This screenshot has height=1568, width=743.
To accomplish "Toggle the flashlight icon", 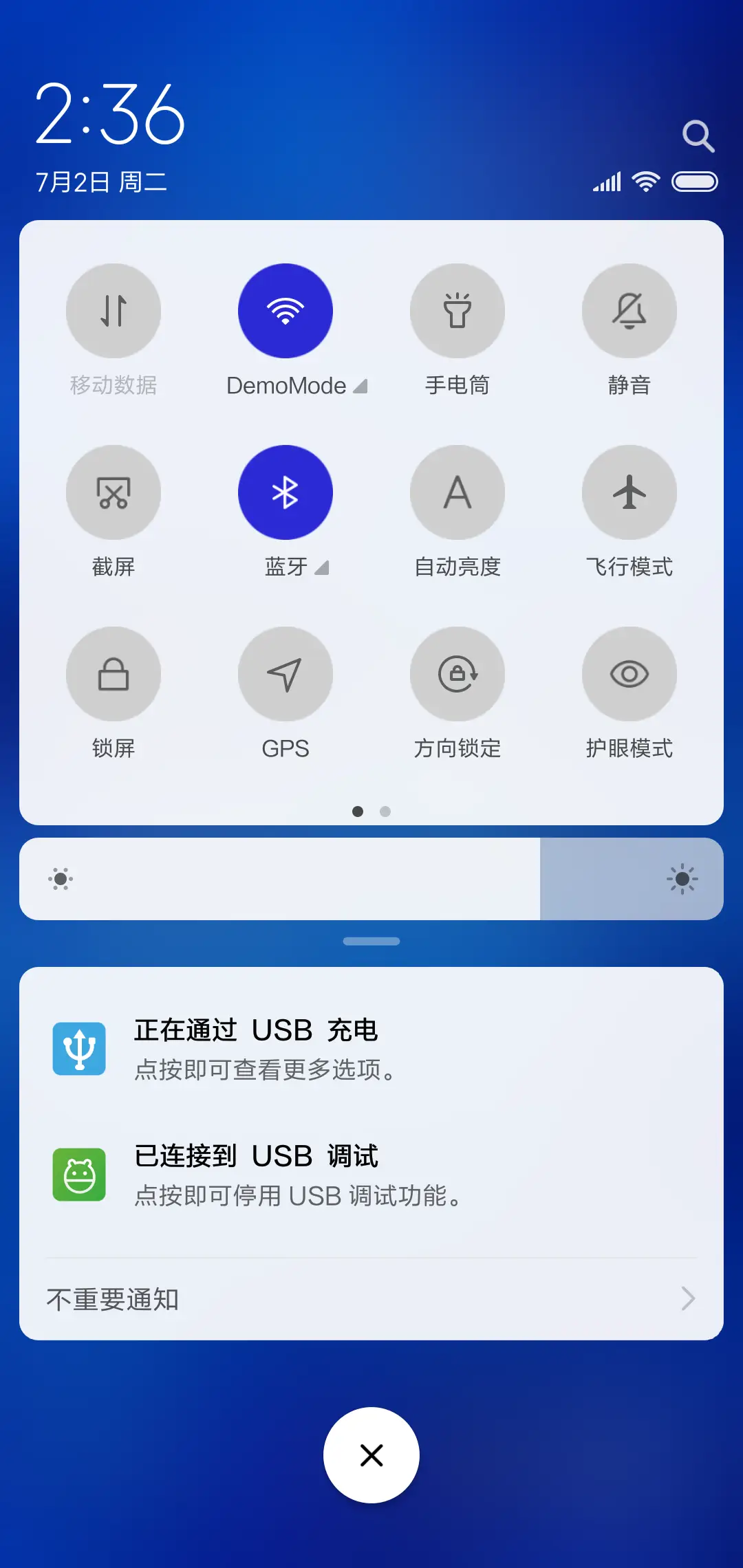I will click(457, 311).
